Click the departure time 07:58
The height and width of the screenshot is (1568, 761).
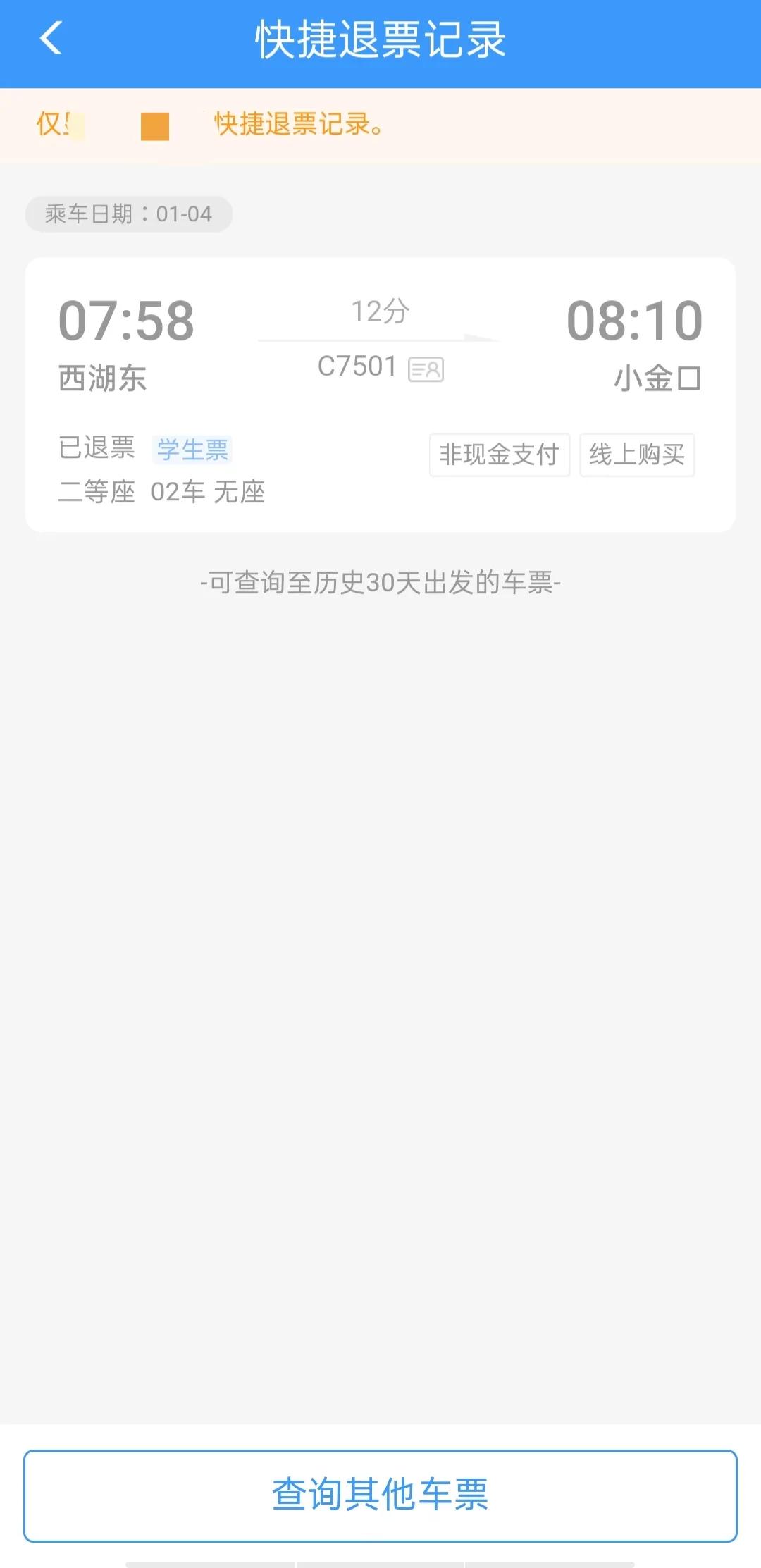pos(127,321)
